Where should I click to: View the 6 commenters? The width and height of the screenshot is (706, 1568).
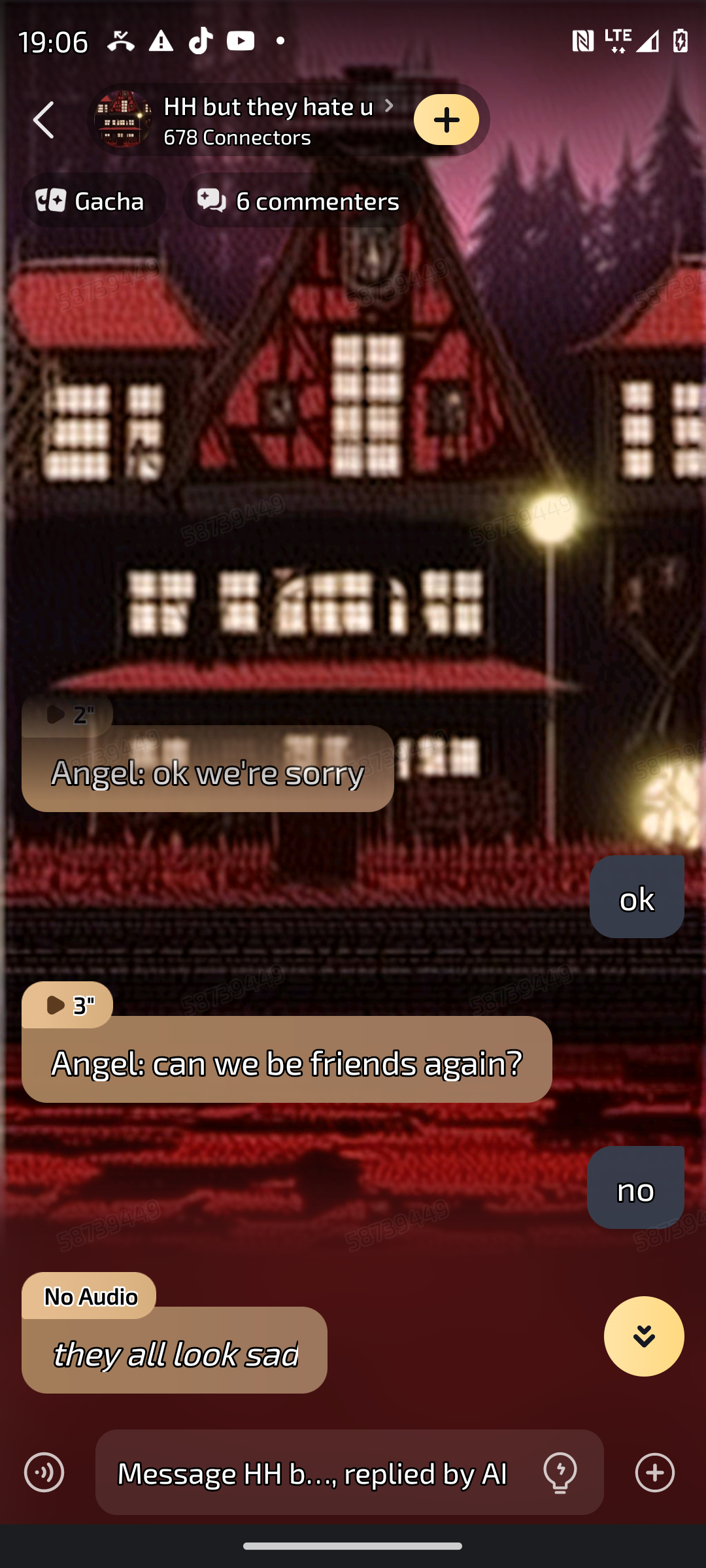coord(299,201)
